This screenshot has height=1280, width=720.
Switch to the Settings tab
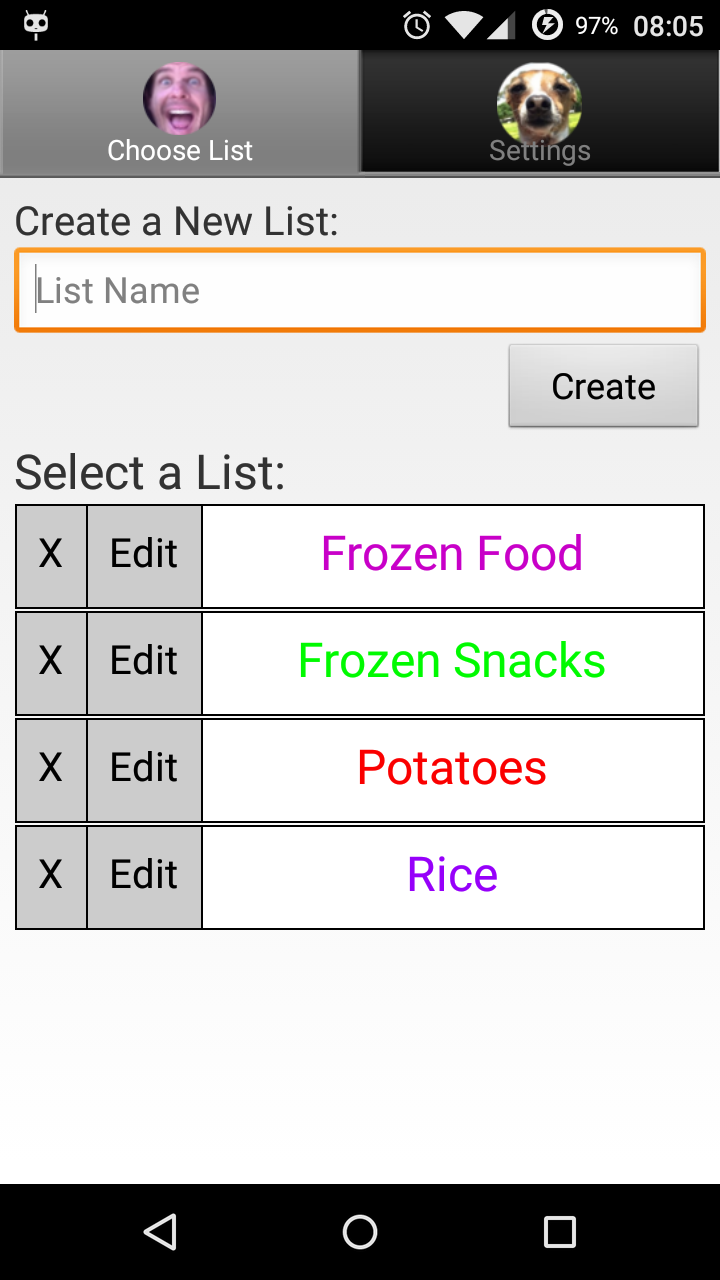click(540, 112)
